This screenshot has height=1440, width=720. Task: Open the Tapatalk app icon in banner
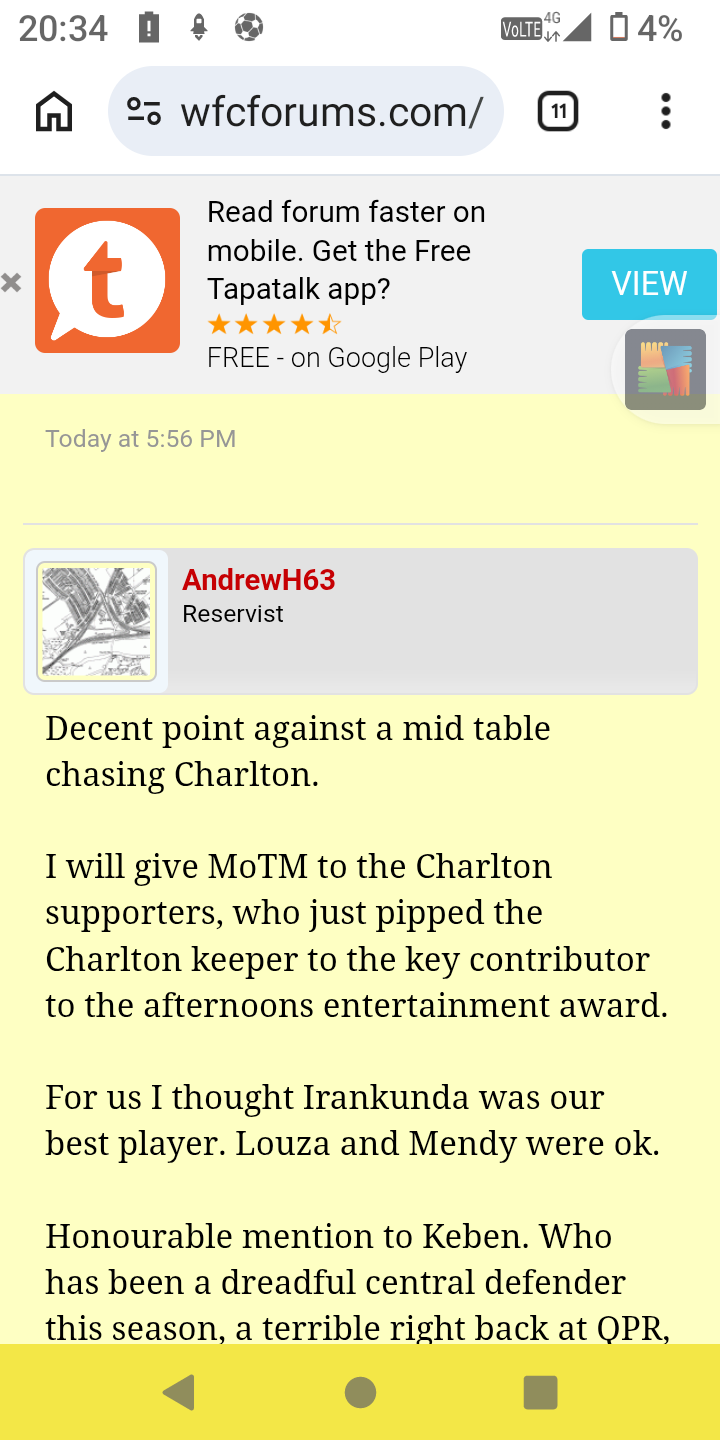pyautogui.click(x=107, y=281)
